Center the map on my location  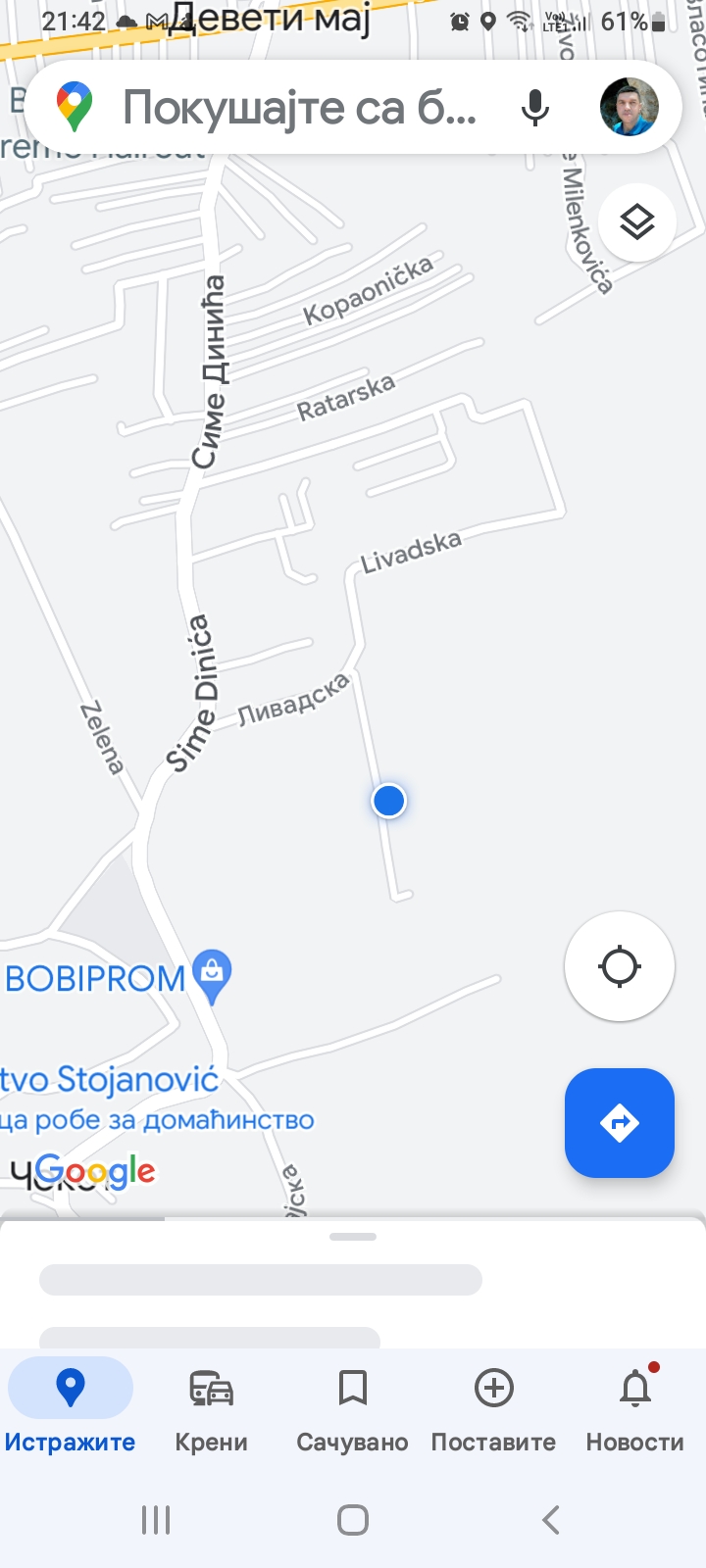coord(620,966)
